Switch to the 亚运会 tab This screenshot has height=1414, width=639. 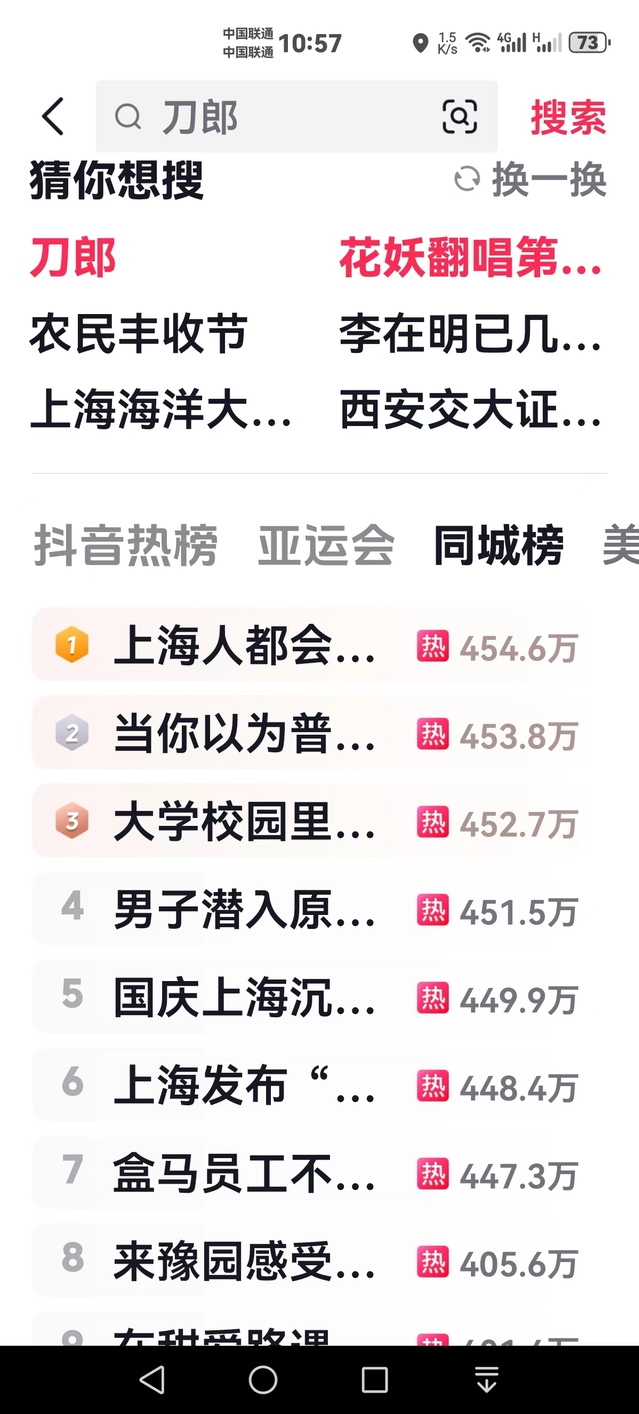[x=326, y=546]
